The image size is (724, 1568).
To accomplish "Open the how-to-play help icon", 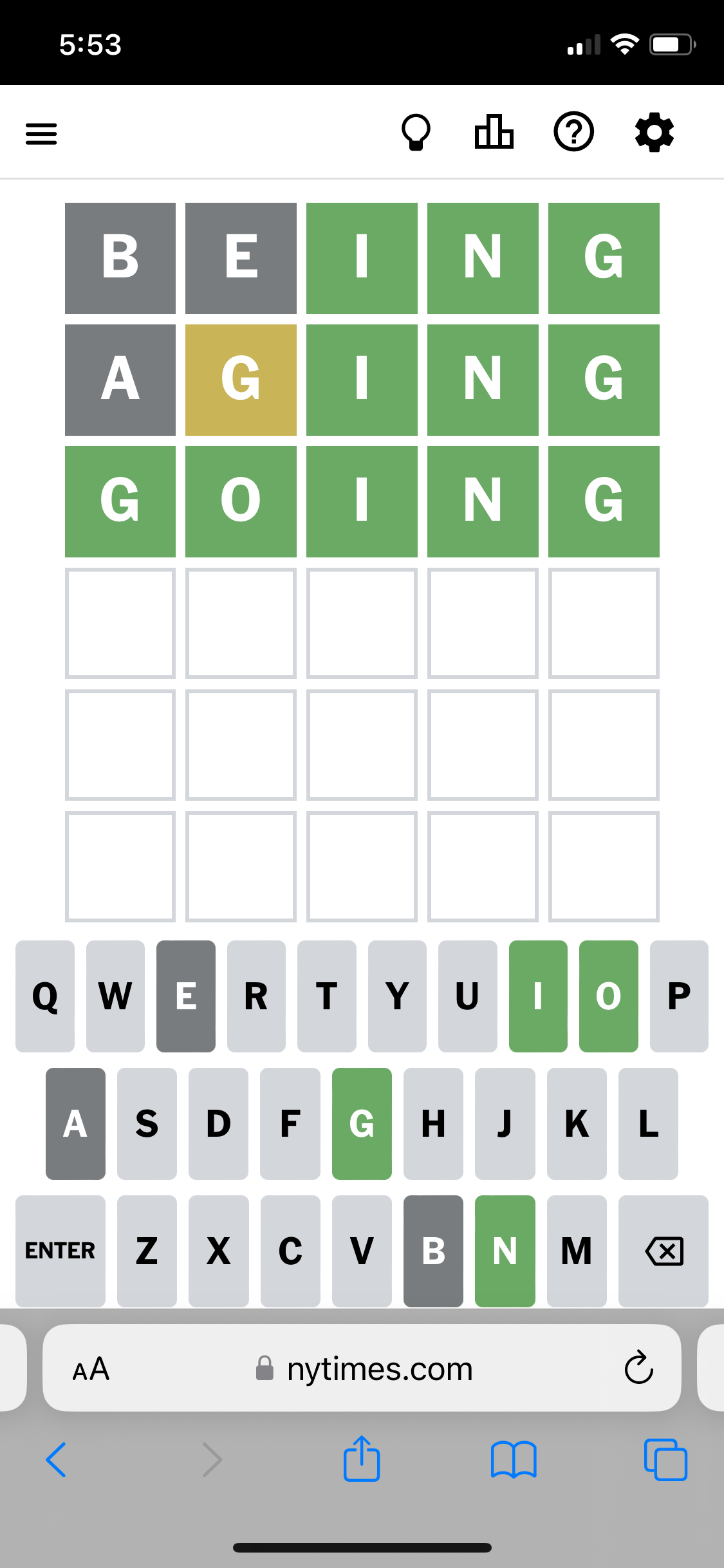I will coord(573,133).
